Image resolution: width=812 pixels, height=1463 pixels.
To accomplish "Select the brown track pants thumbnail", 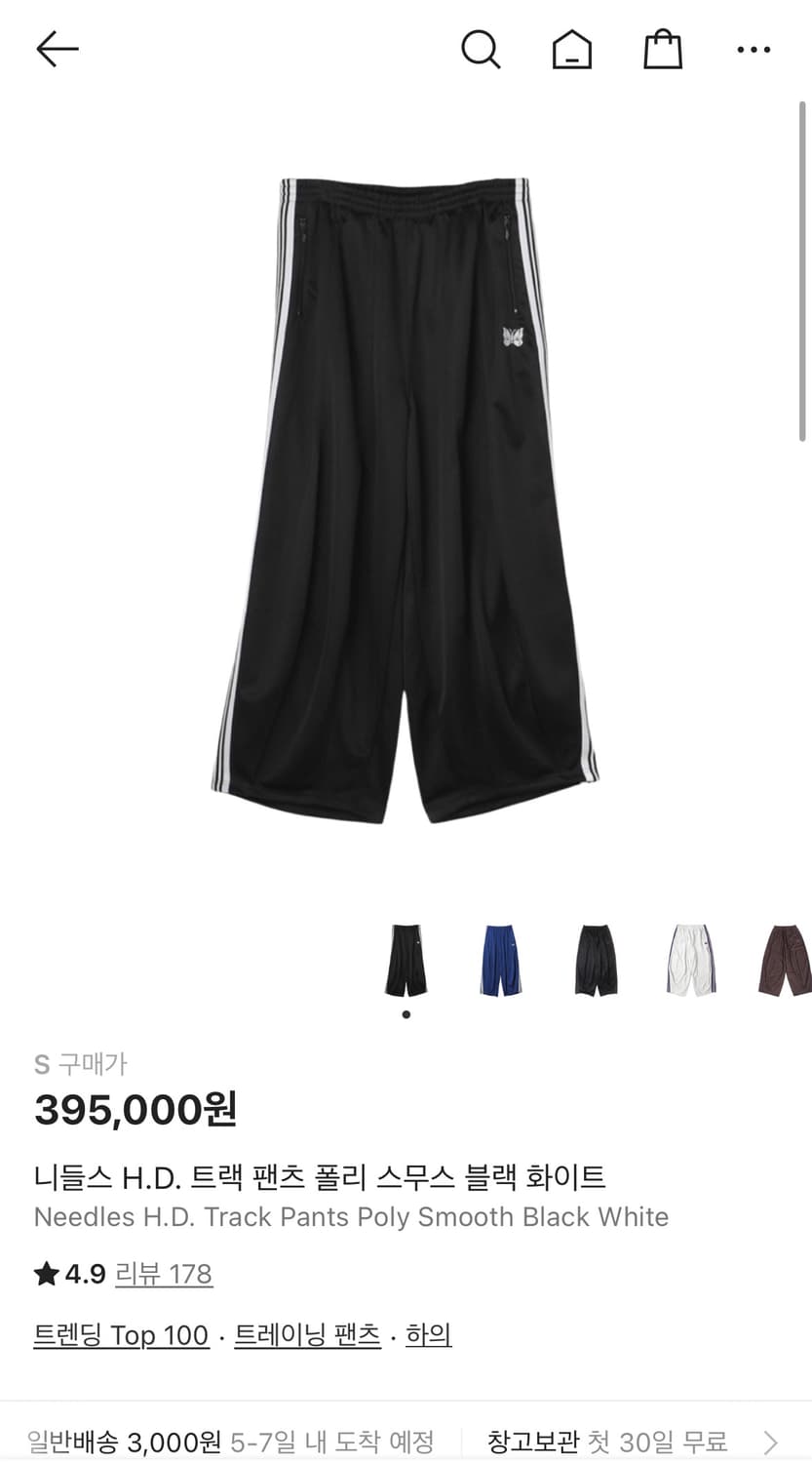I will coord(785,961).
